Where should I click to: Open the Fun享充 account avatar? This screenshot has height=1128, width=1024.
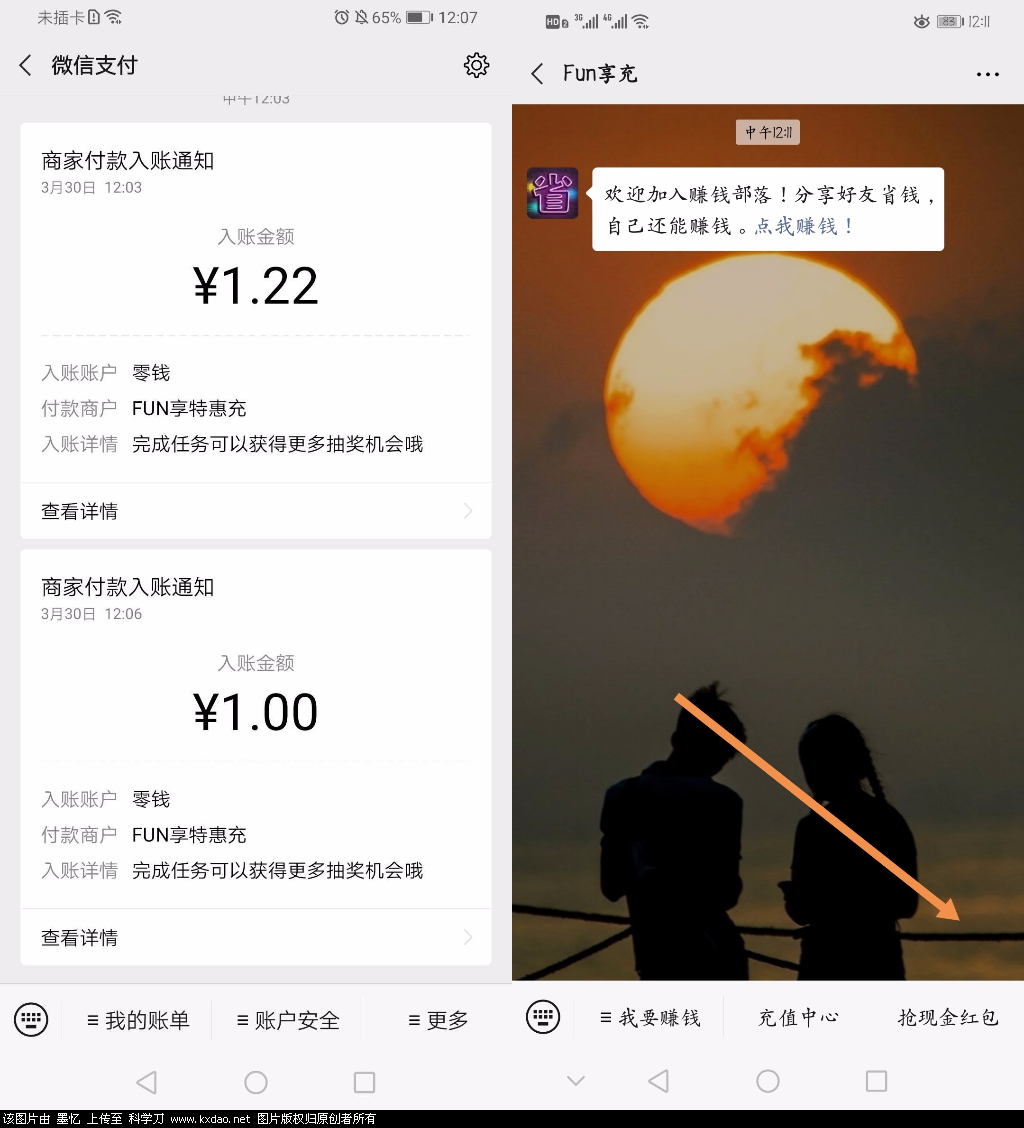coord(552,193)
